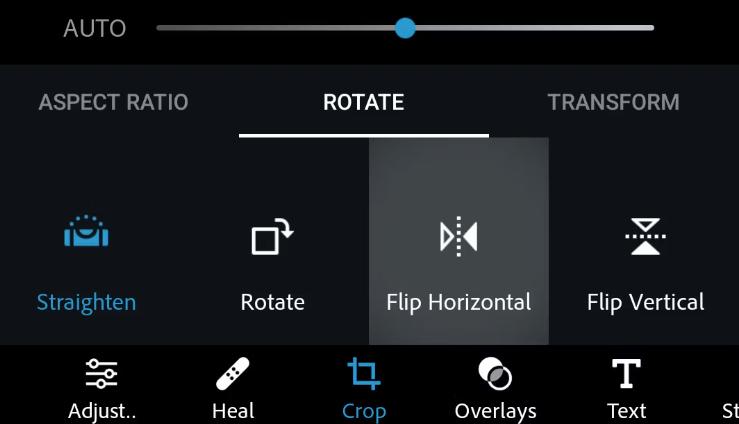This screenshot has width=739, height=424.
Task: Open the Transform tab
Action: coord(613,102)
